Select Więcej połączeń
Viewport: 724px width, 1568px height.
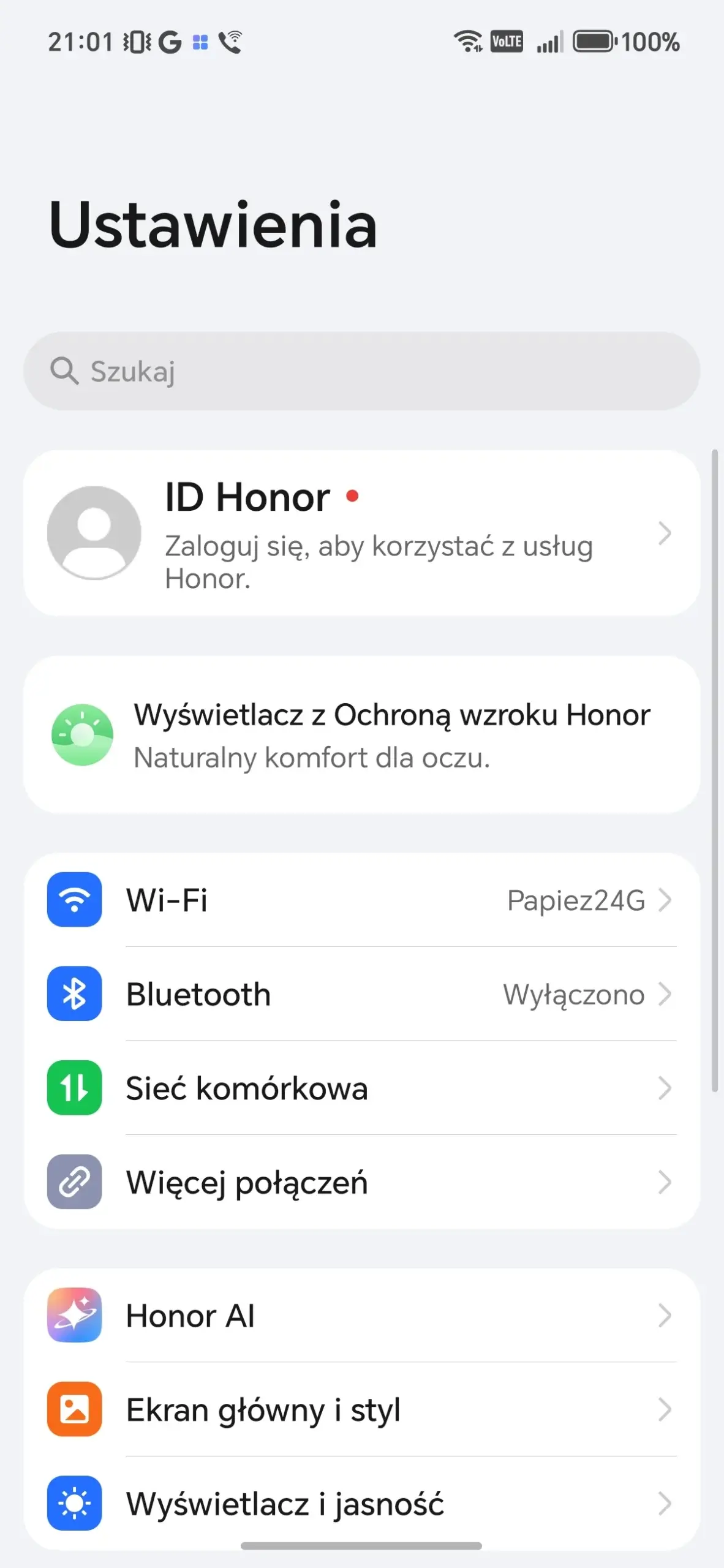[x=361, y=1182]
